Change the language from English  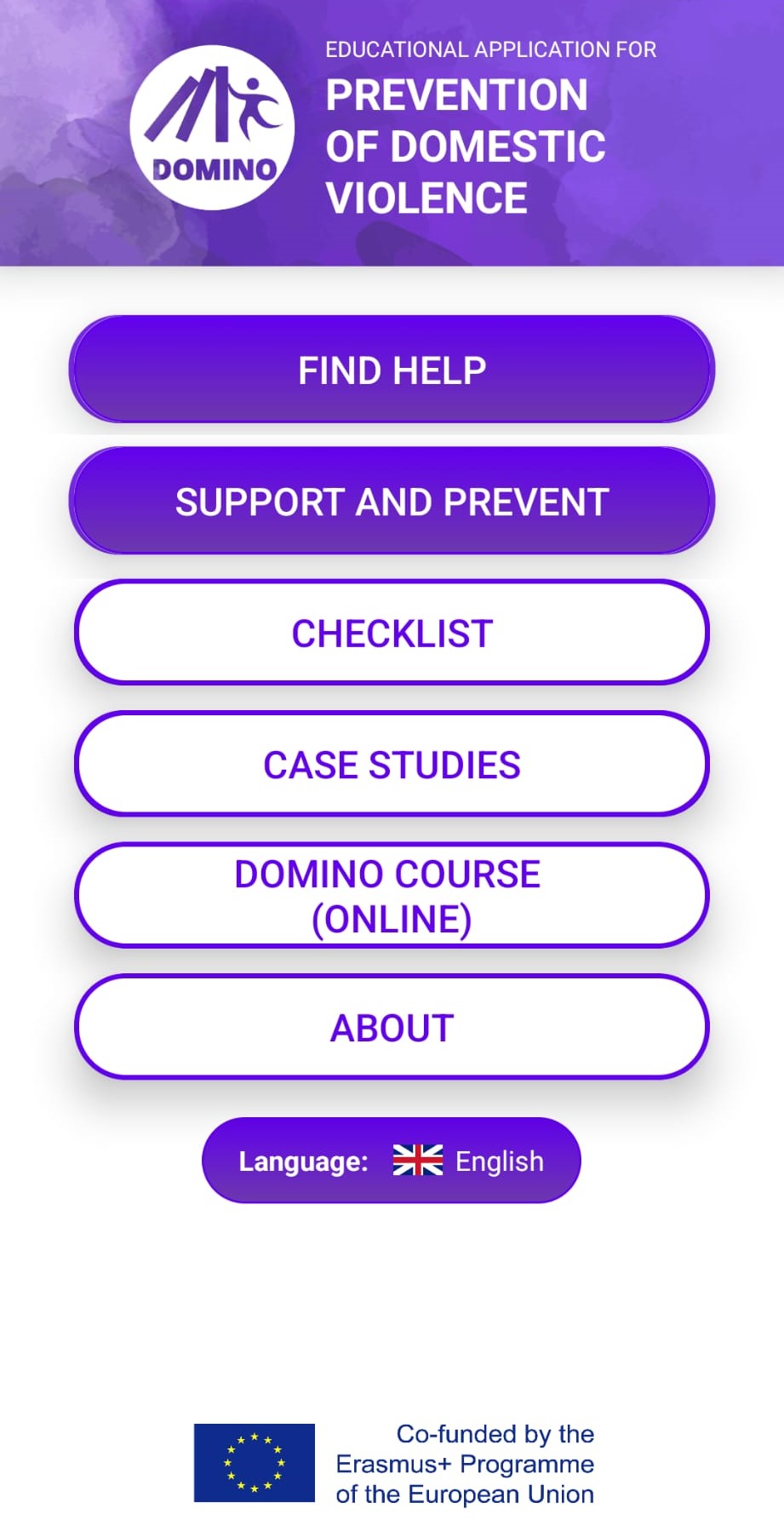coord(392,1161)
